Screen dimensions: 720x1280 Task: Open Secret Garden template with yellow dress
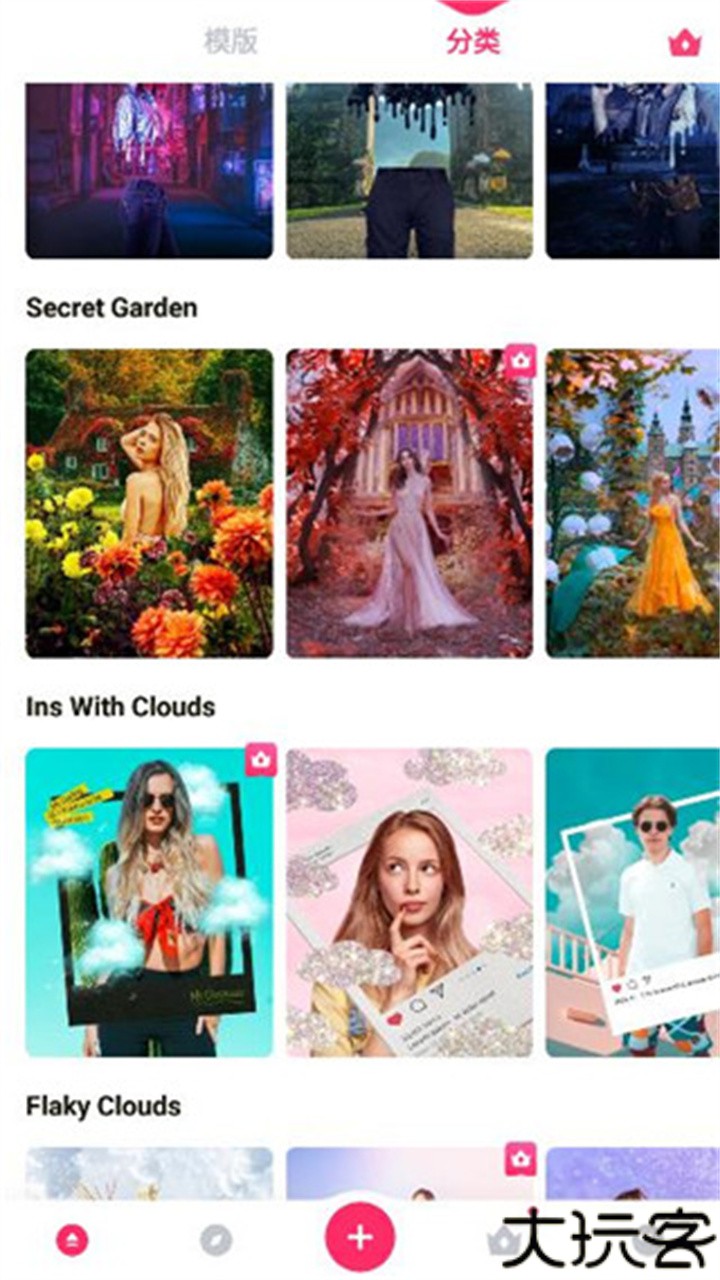[x=634, y=503]
